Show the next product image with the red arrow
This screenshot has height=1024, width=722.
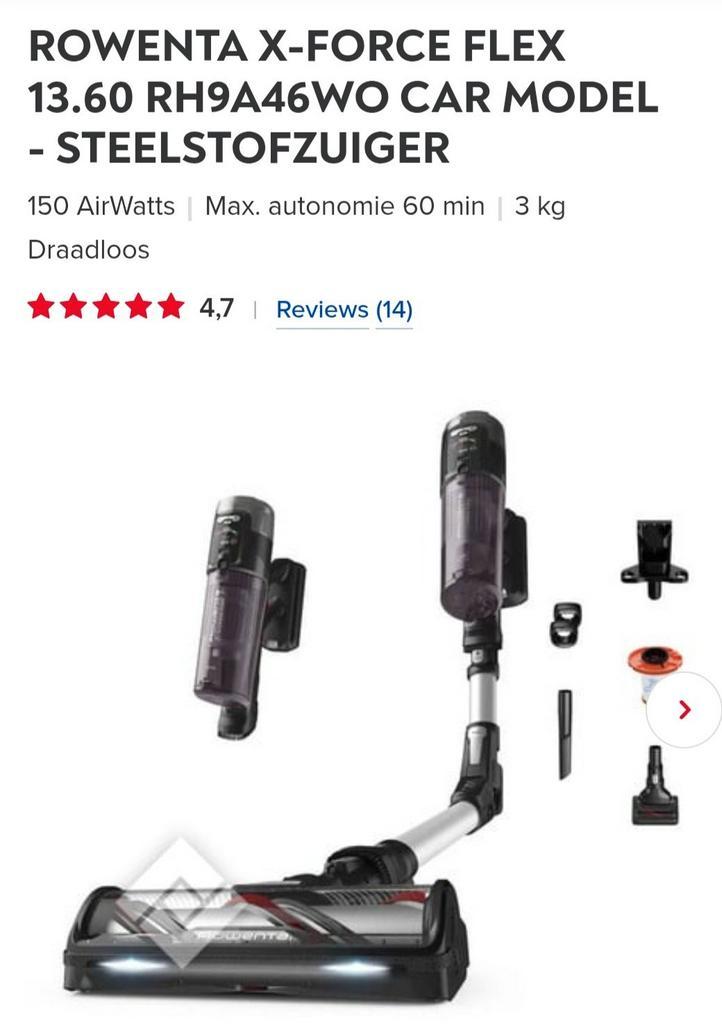[684, 710]
